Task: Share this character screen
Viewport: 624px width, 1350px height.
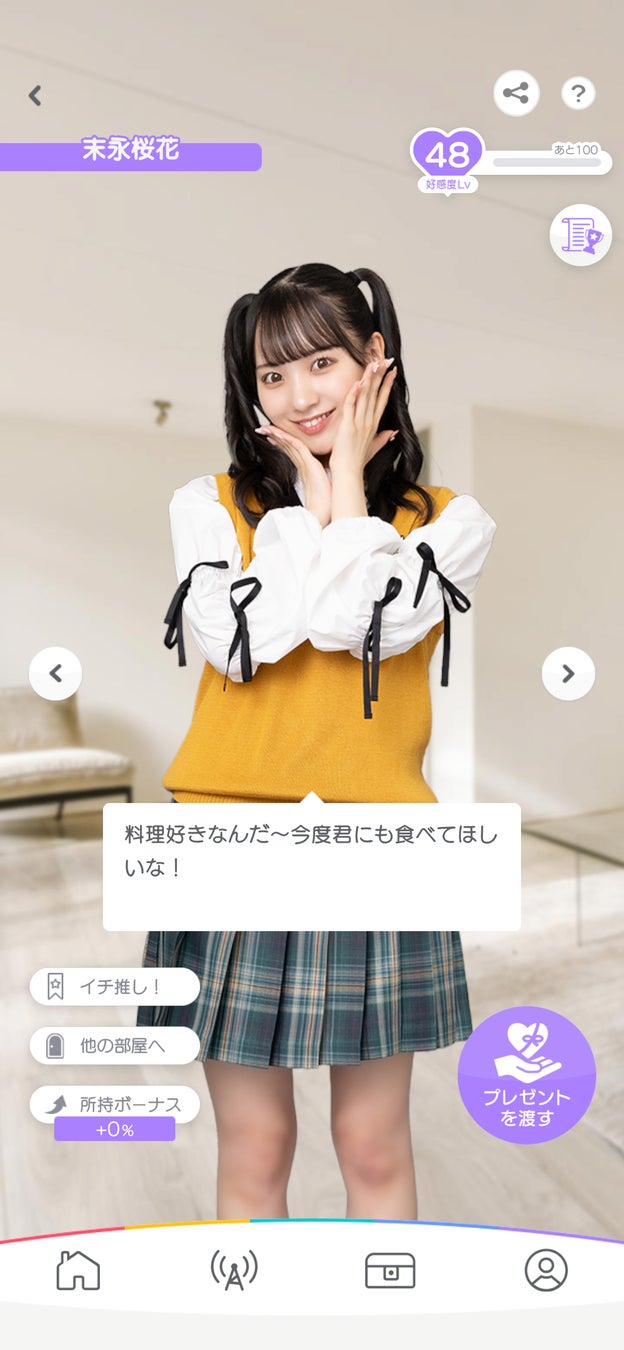Action: 516,94
